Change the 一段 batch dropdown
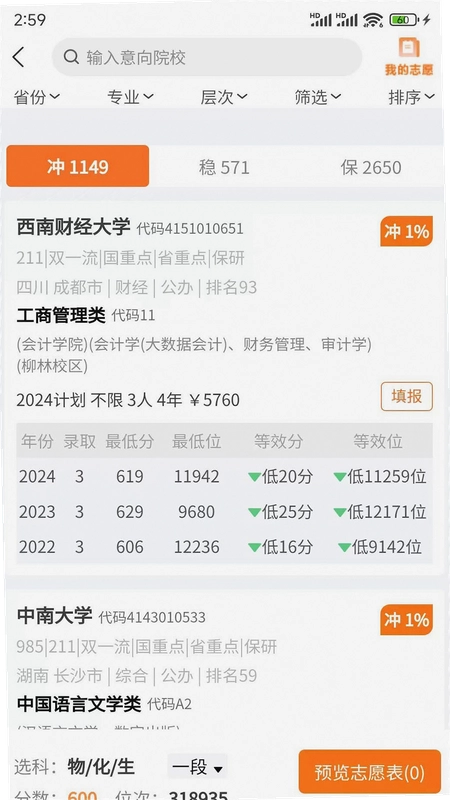The height and width of the screenshot is (800, 450). coord(197,767)
